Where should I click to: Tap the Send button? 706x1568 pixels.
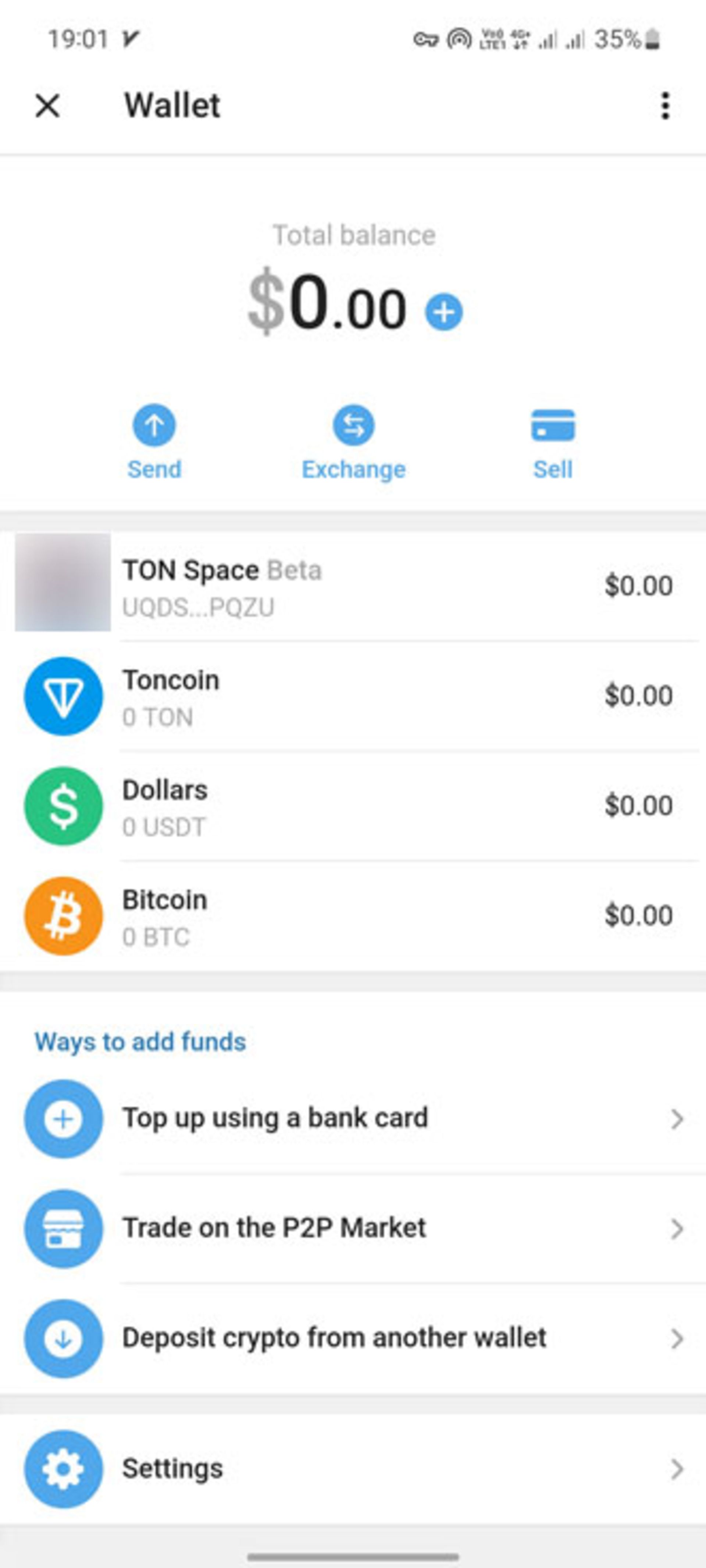154,442
